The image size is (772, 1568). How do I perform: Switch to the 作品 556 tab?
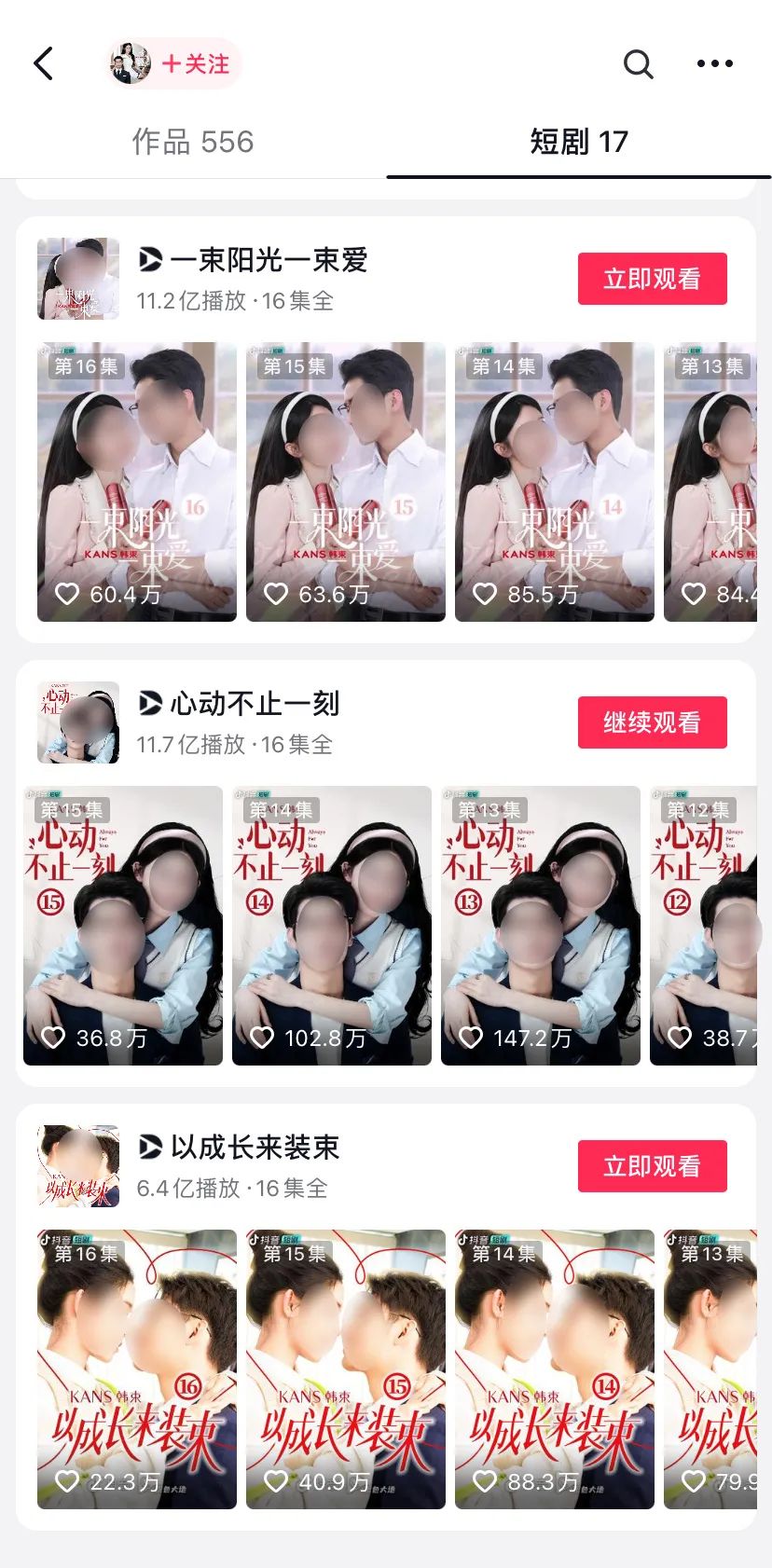tap(193, 142)
